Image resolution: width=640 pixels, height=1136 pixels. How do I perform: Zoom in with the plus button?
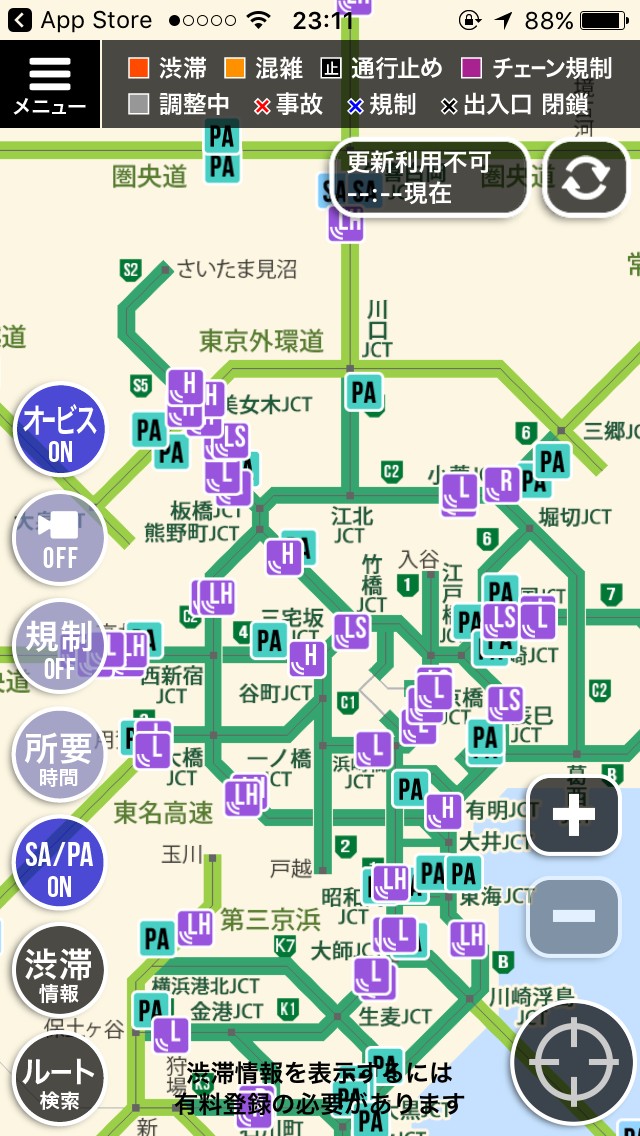point(574,816)
